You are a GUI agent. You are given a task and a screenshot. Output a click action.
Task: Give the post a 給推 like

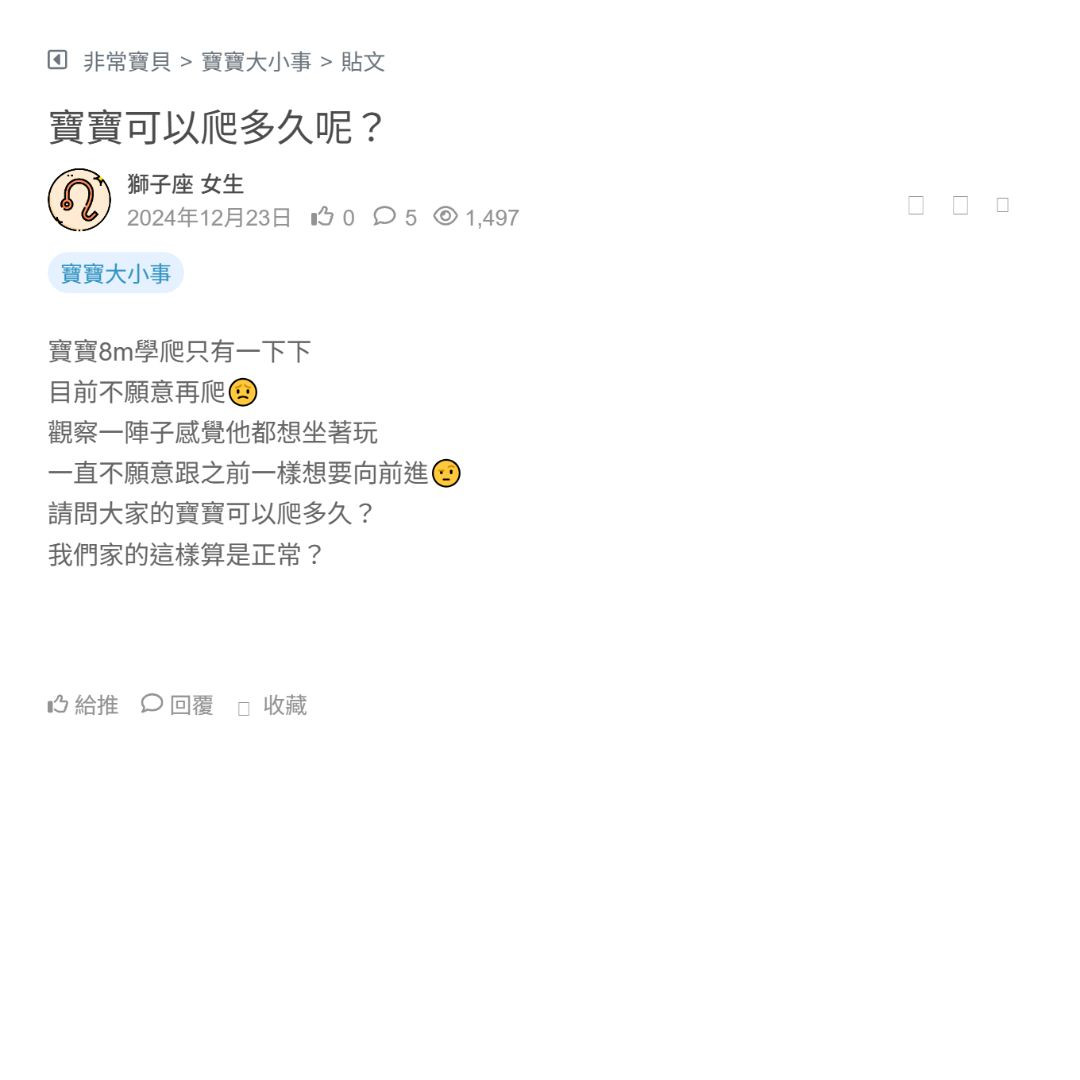tap(83, 705)
